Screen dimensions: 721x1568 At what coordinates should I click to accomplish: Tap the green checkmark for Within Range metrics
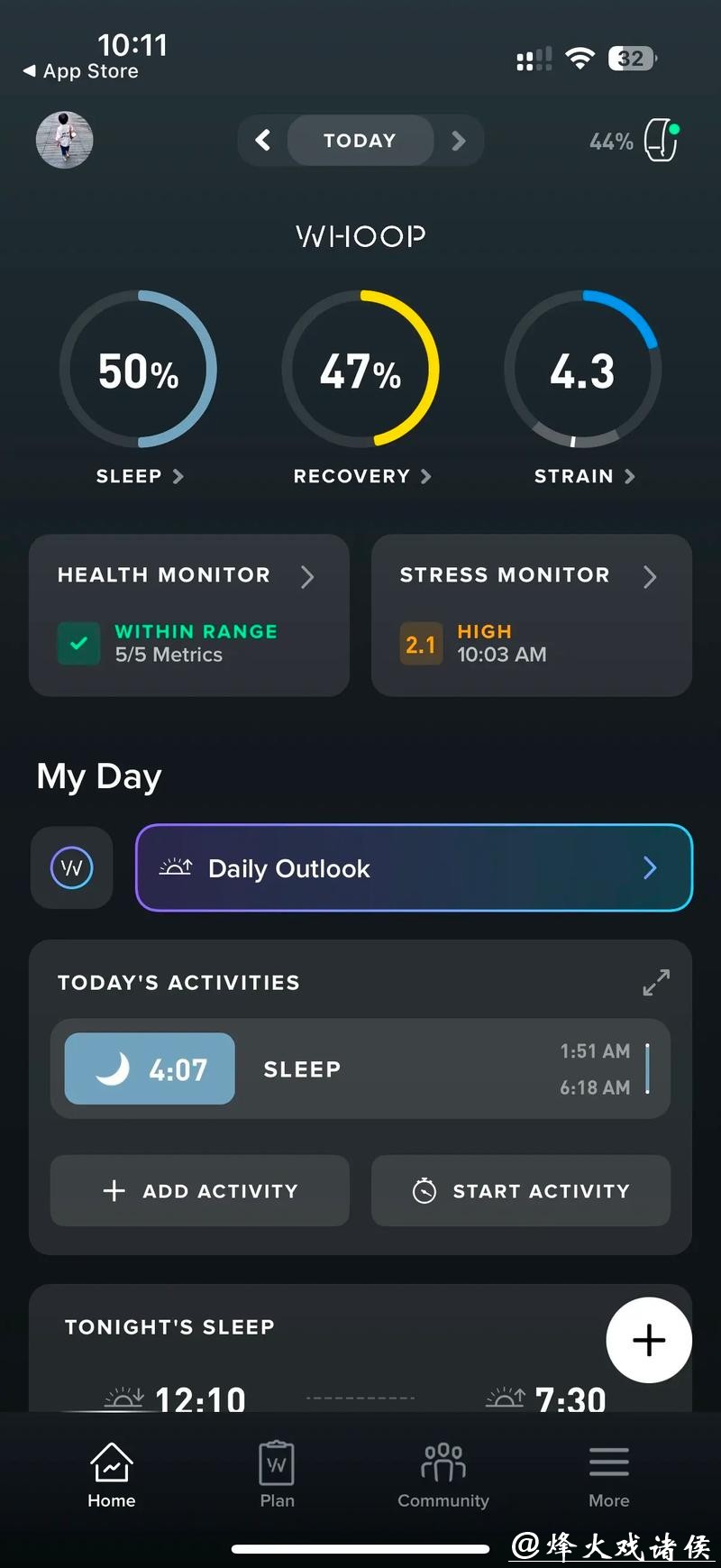[78, 643]
